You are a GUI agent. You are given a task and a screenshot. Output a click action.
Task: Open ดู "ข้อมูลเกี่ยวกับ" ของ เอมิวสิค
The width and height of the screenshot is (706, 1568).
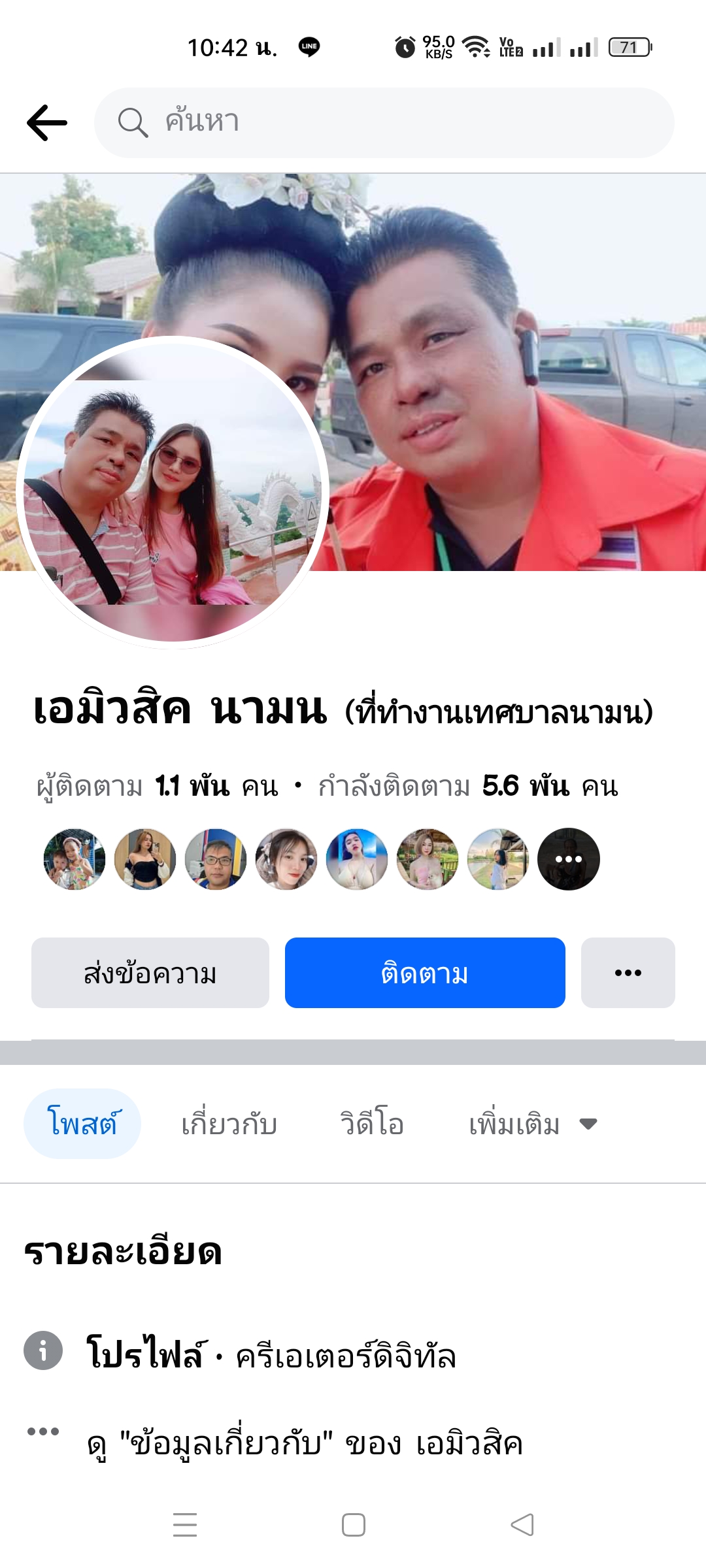[x=305, y=1444]
